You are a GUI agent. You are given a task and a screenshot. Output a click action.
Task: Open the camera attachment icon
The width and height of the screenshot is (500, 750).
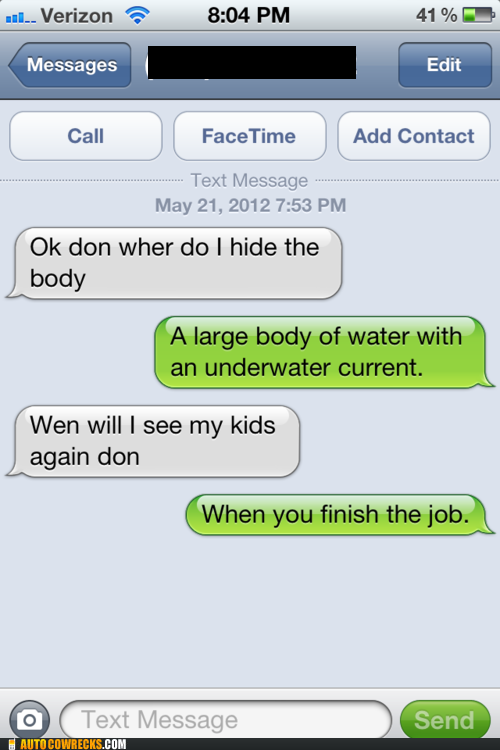coord(30,719)
